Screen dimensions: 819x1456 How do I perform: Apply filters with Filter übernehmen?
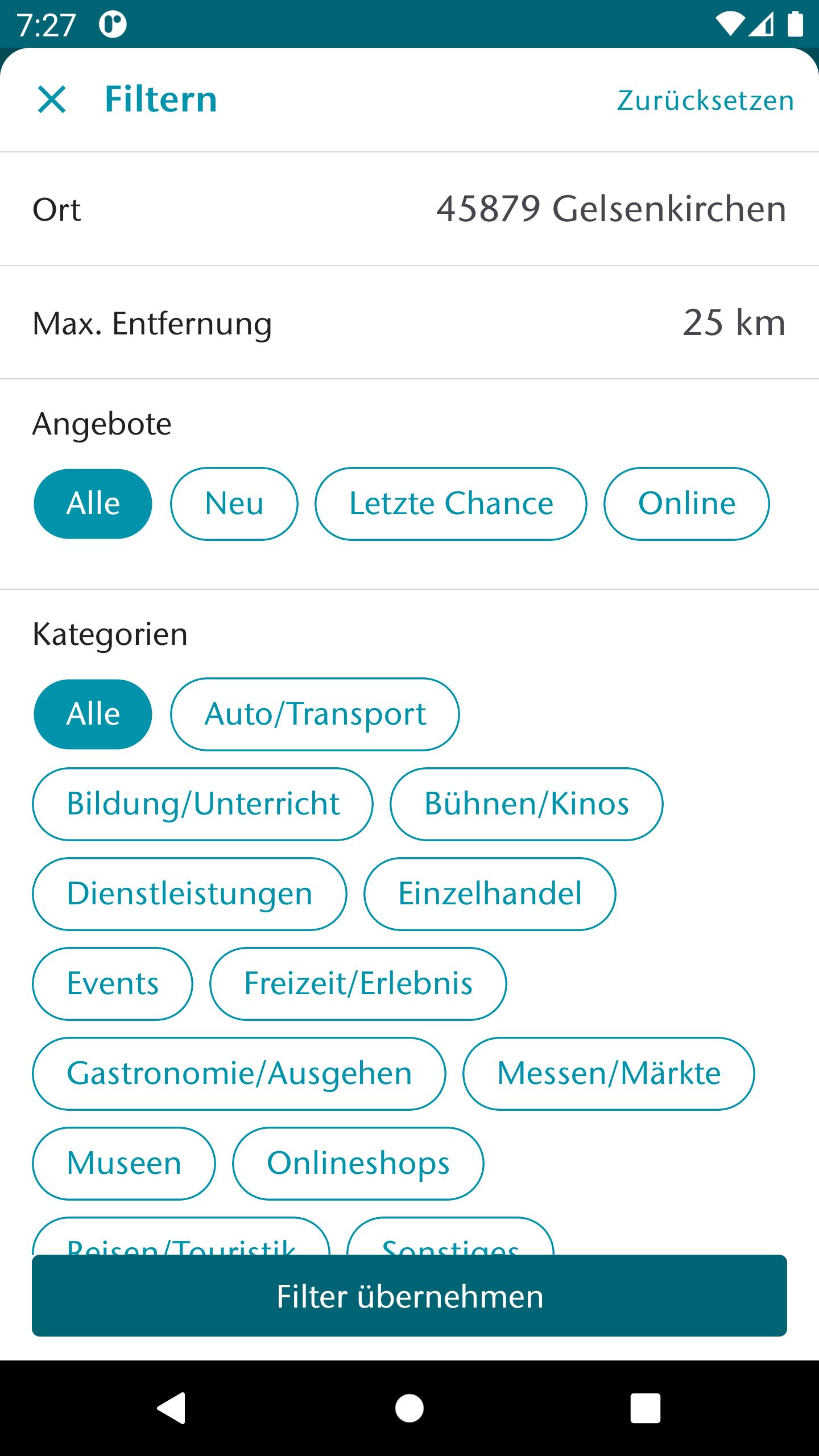click(x=409, y=1296)
